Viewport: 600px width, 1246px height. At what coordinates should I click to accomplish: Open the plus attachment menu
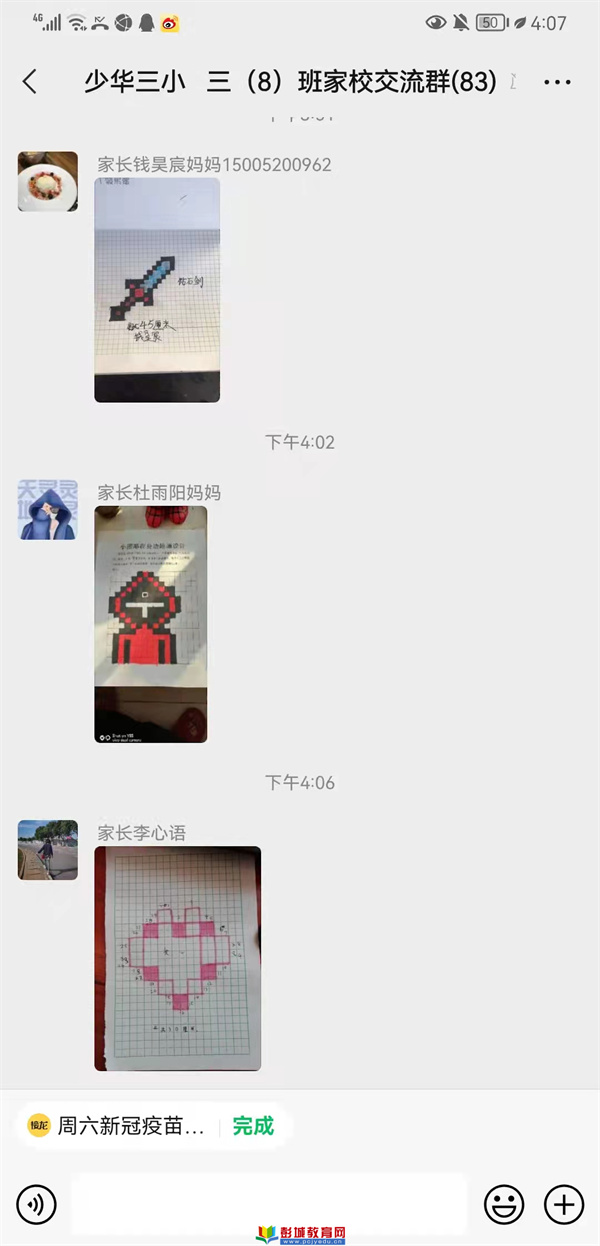click(x=563, y=1204)
